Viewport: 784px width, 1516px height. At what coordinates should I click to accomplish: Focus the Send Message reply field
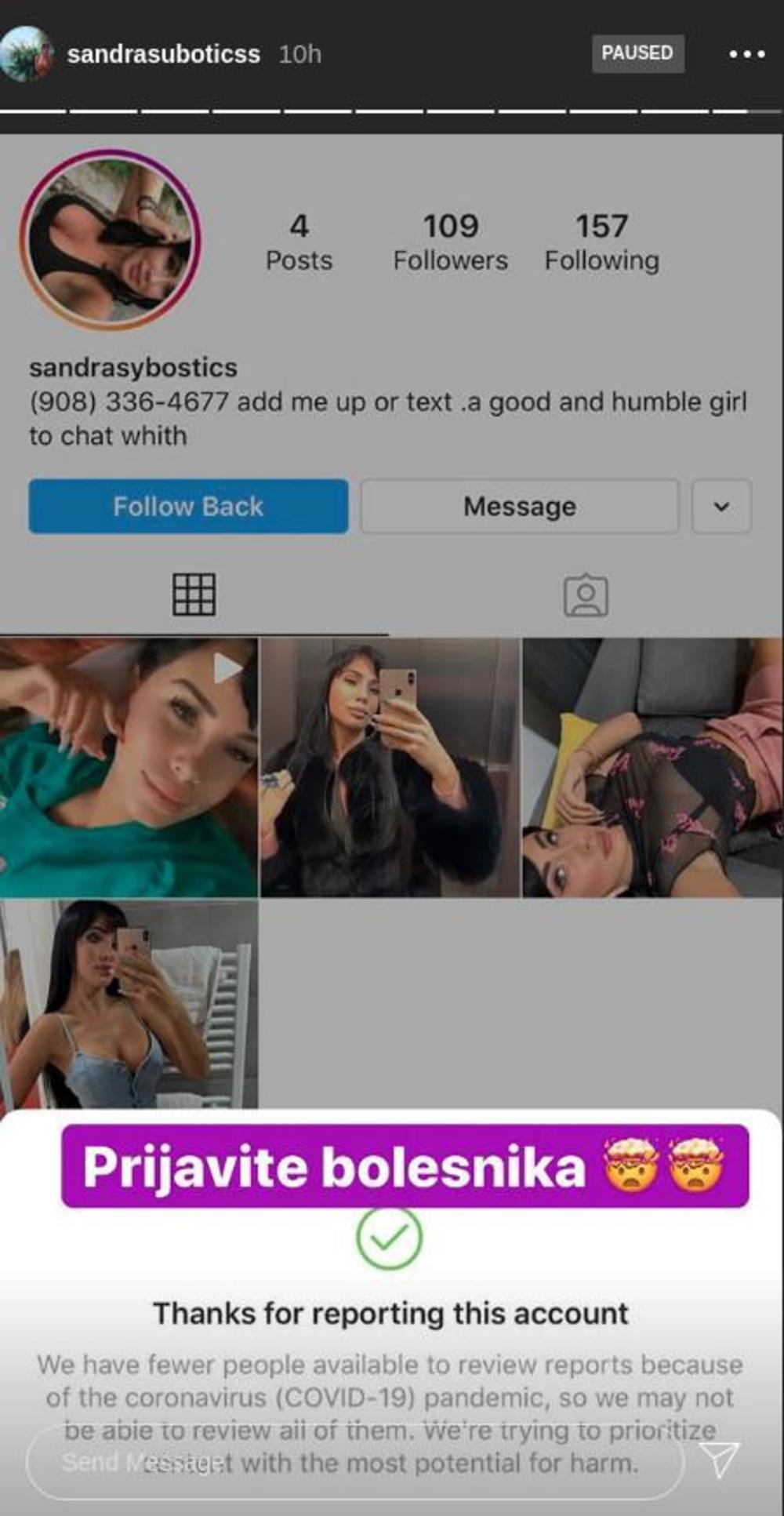pyautogui.click(x=353, y=1462)
